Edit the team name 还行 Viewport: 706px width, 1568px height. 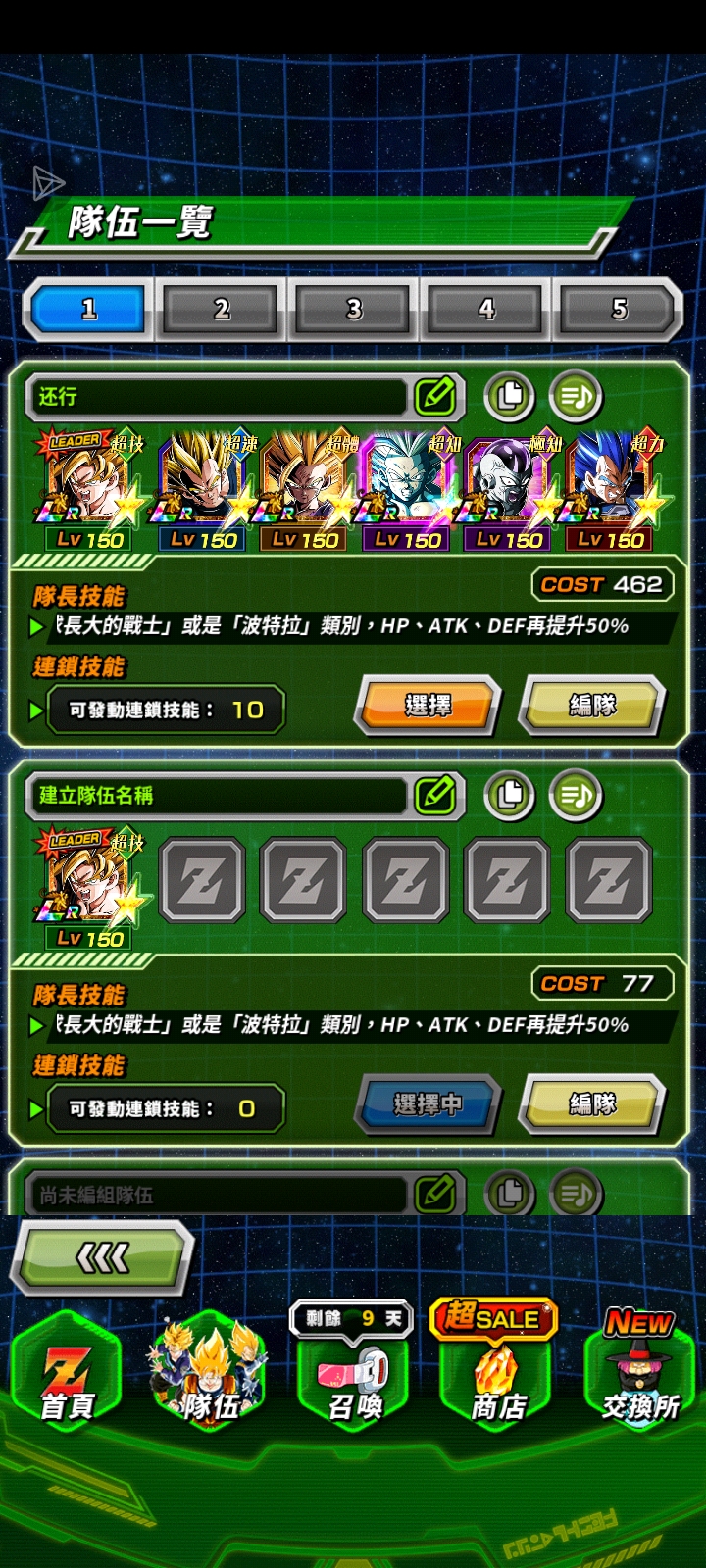[x=434, y=397]
